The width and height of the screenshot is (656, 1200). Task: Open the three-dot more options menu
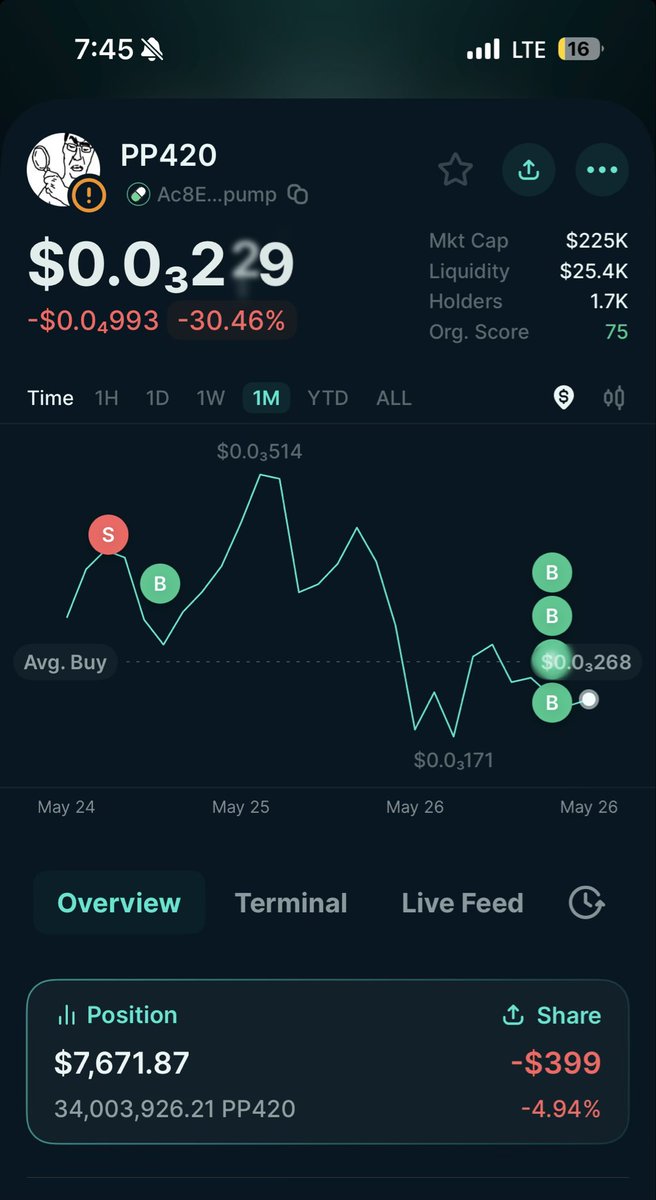(602, 170)
